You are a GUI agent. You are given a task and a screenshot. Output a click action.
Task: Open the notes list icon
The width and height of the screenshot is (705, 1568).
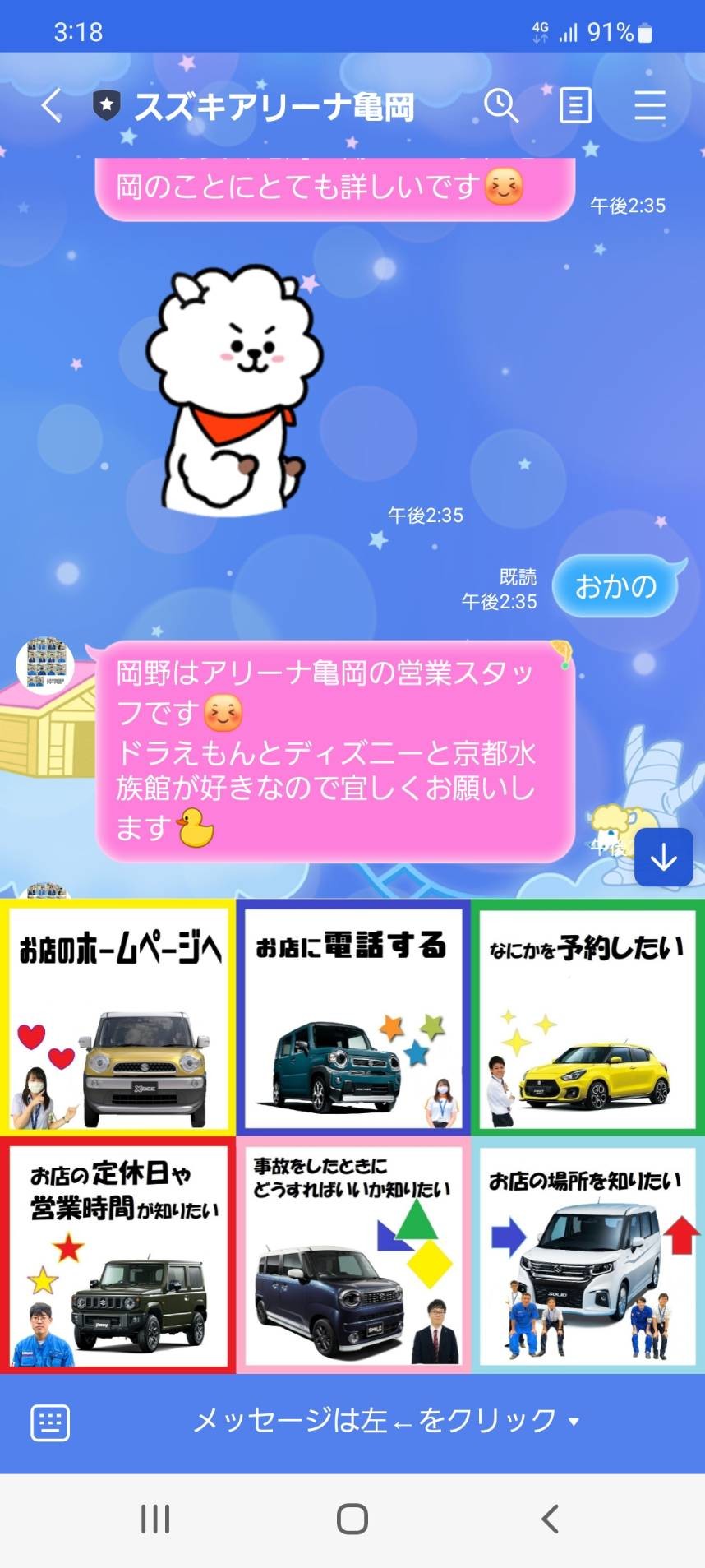coord(575,106)
